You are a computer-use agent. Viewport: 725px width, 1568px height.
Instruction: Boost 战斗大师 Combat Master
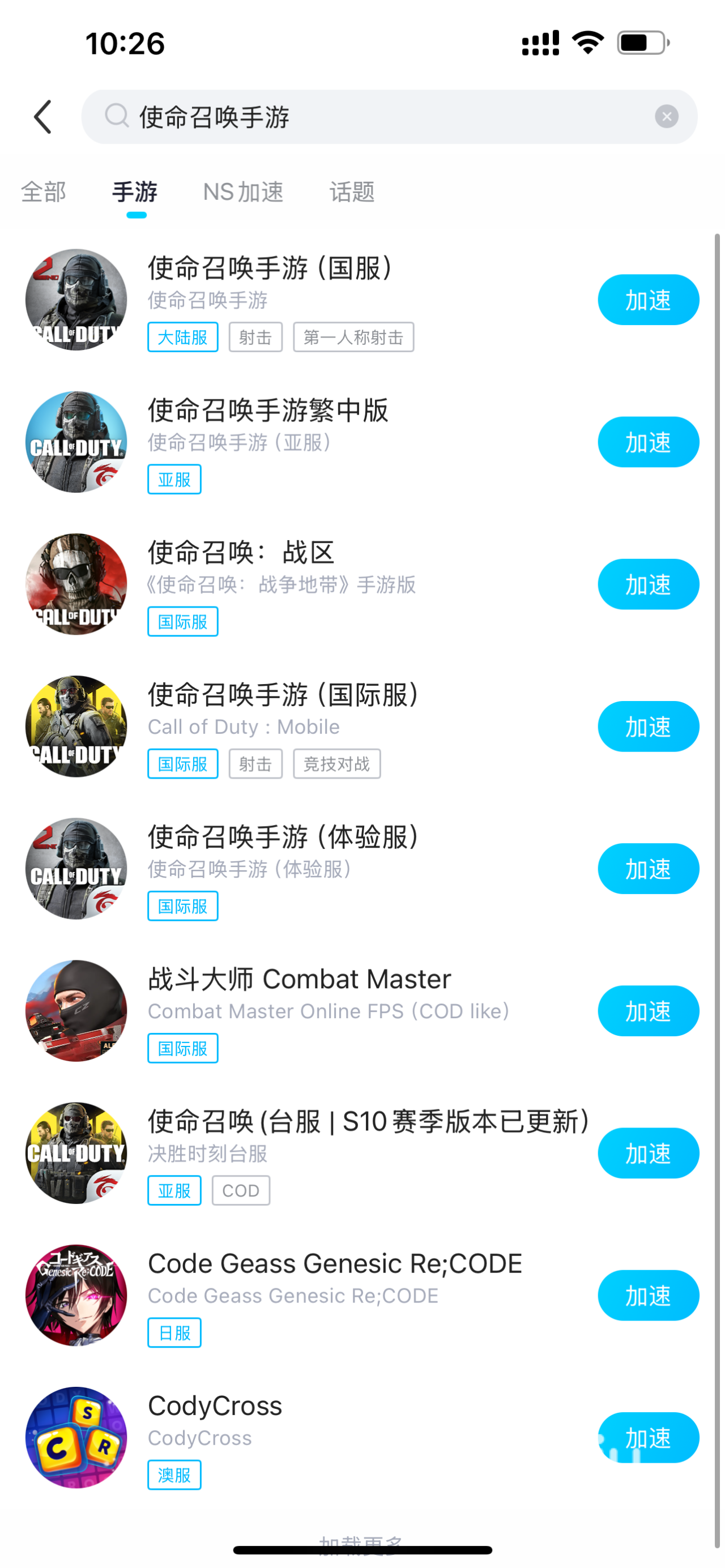(x=648, y=1011)
